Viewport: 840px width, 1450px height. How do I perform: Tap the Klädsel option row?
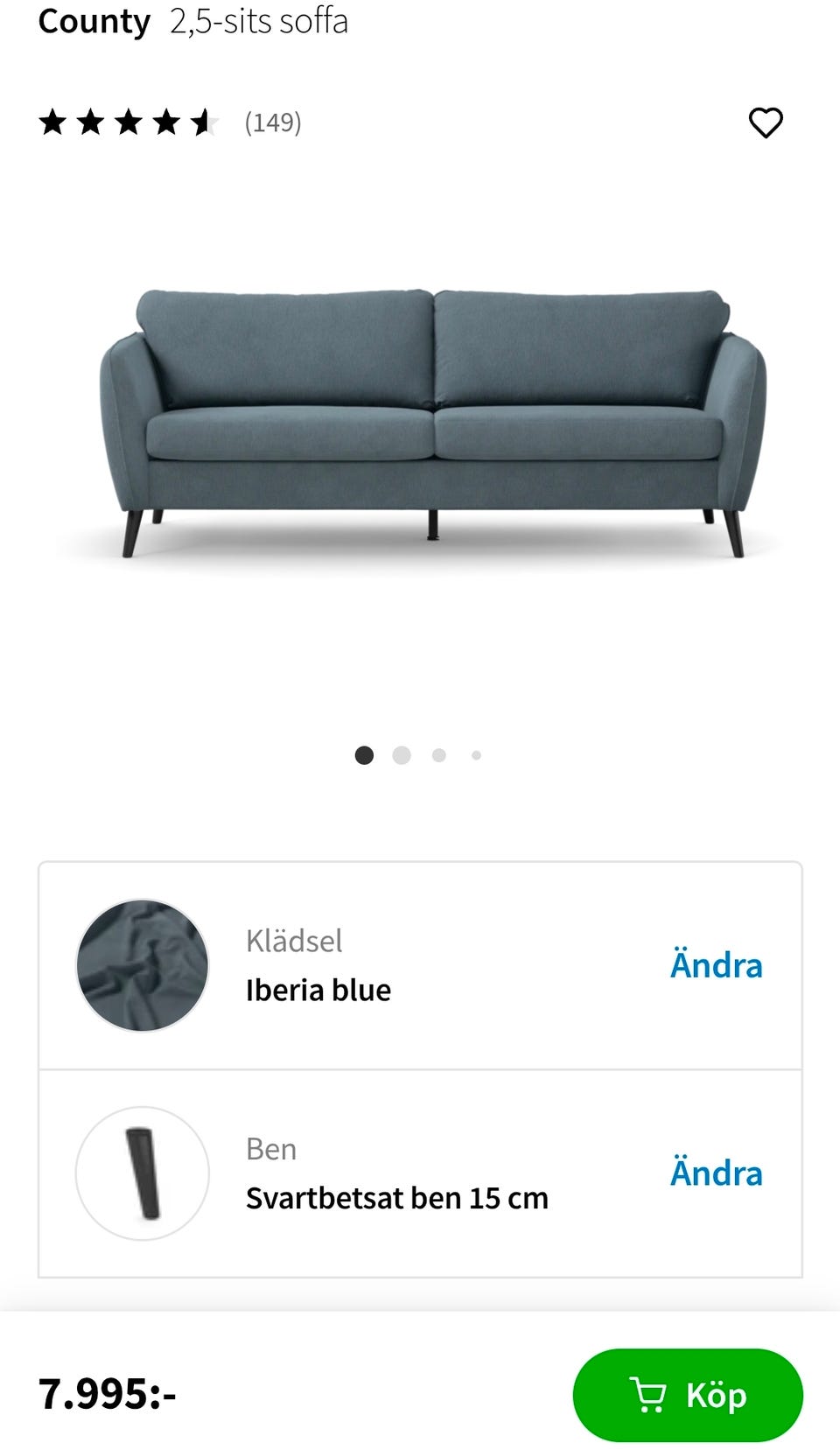pos(420,965)
